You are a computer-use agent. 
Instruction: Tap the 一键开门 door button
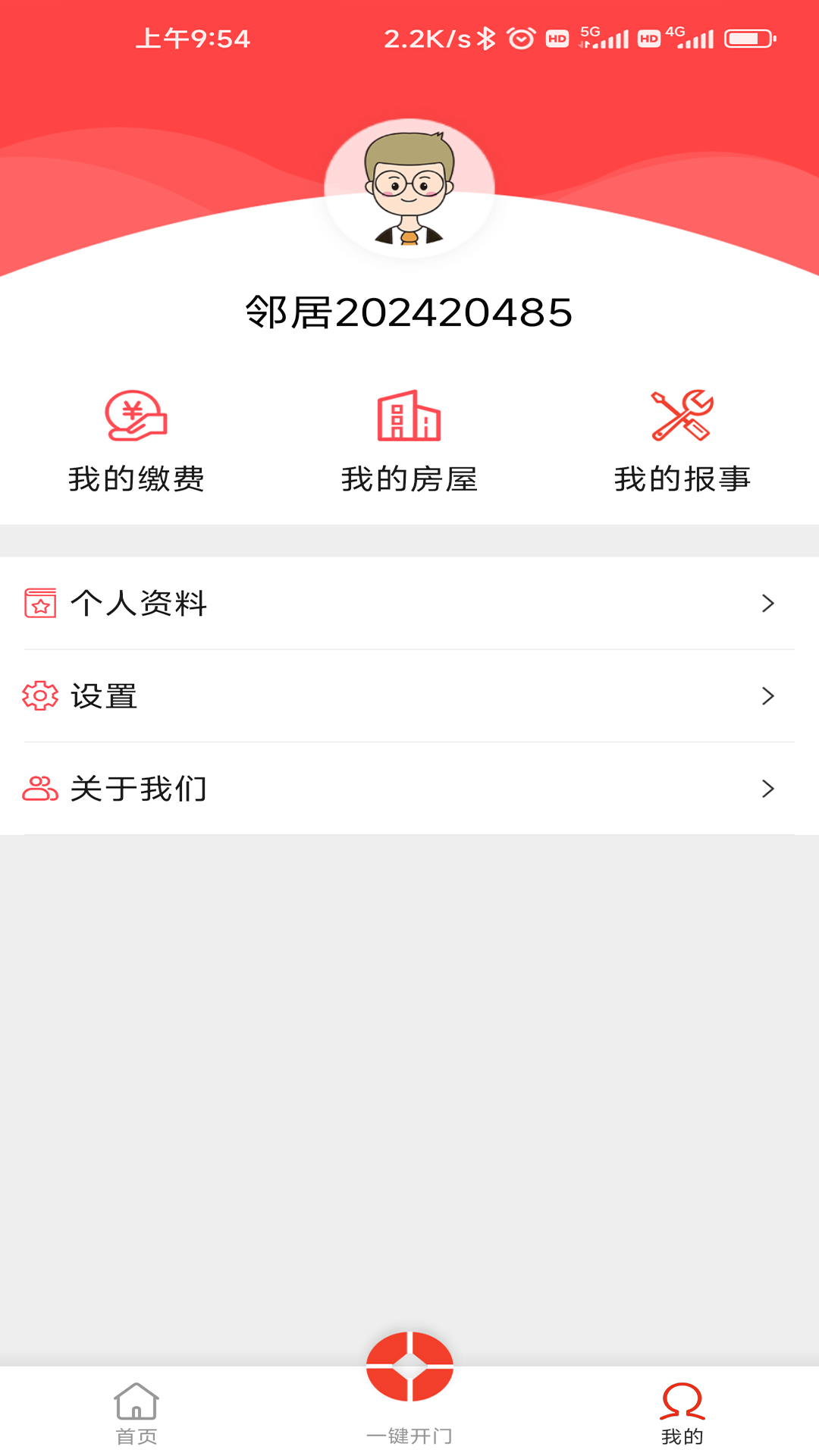[x=409, y=1367]
